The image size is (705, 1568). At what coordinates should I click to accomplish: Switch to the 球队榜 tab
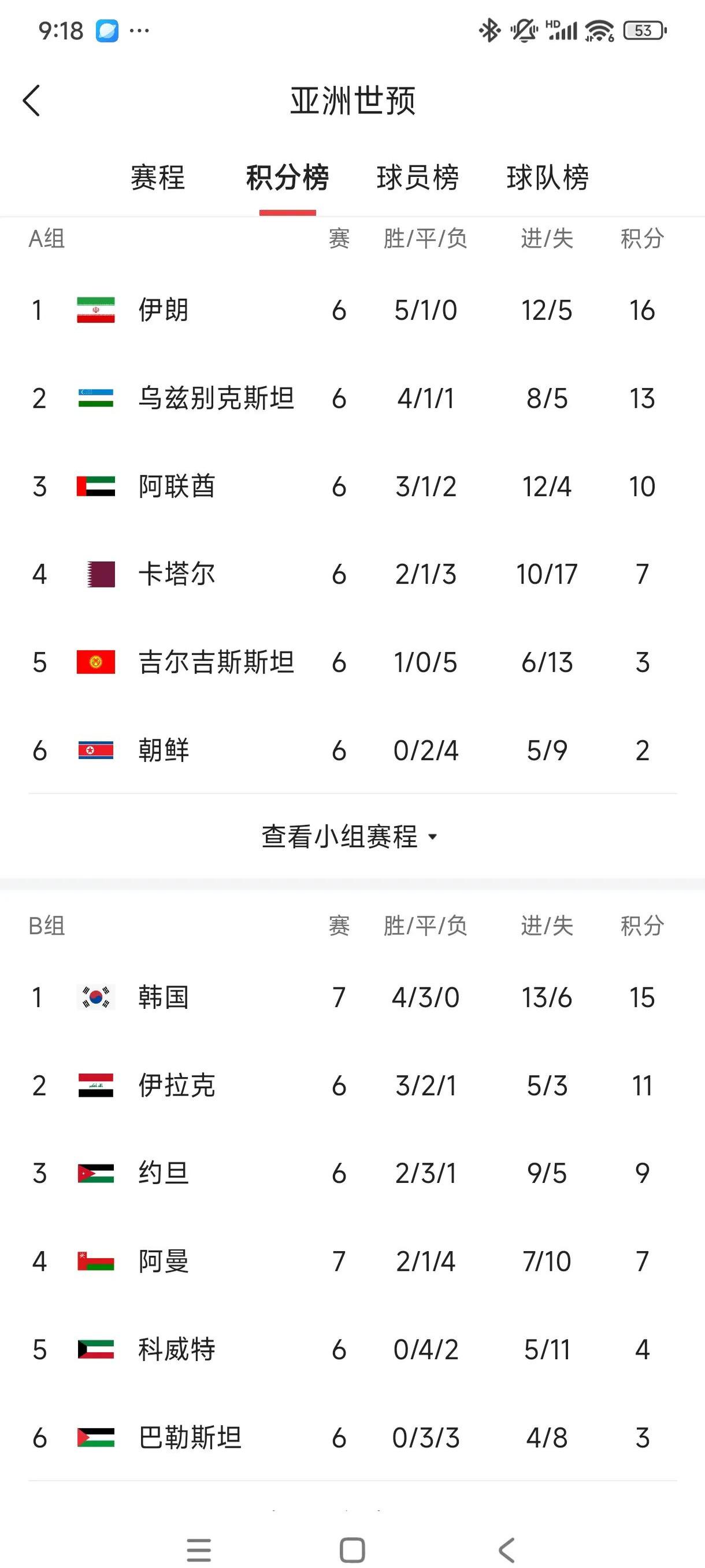coord(547,177)
